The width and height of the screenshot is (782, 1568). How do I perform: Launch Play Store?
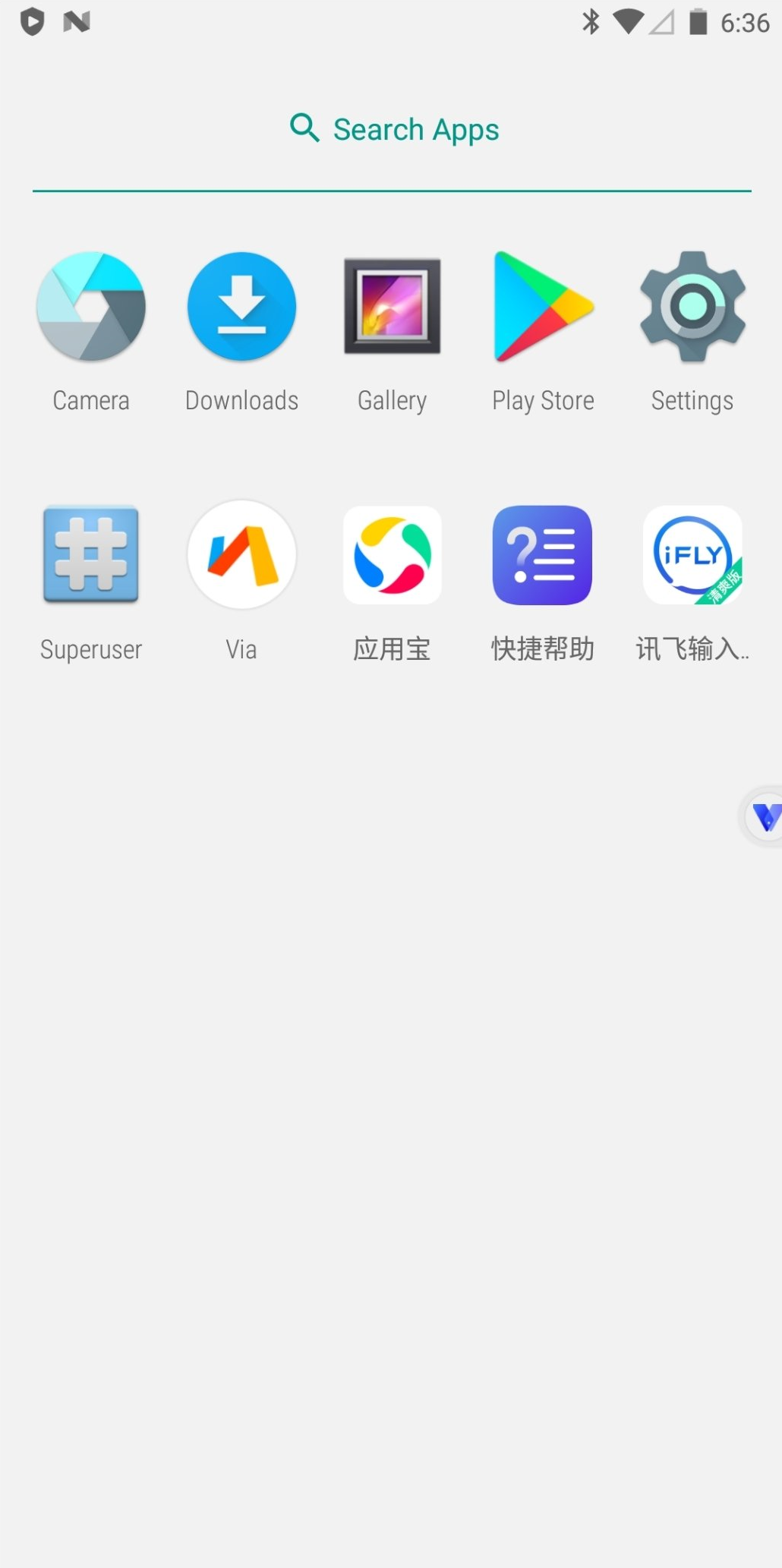pos(542,308)
